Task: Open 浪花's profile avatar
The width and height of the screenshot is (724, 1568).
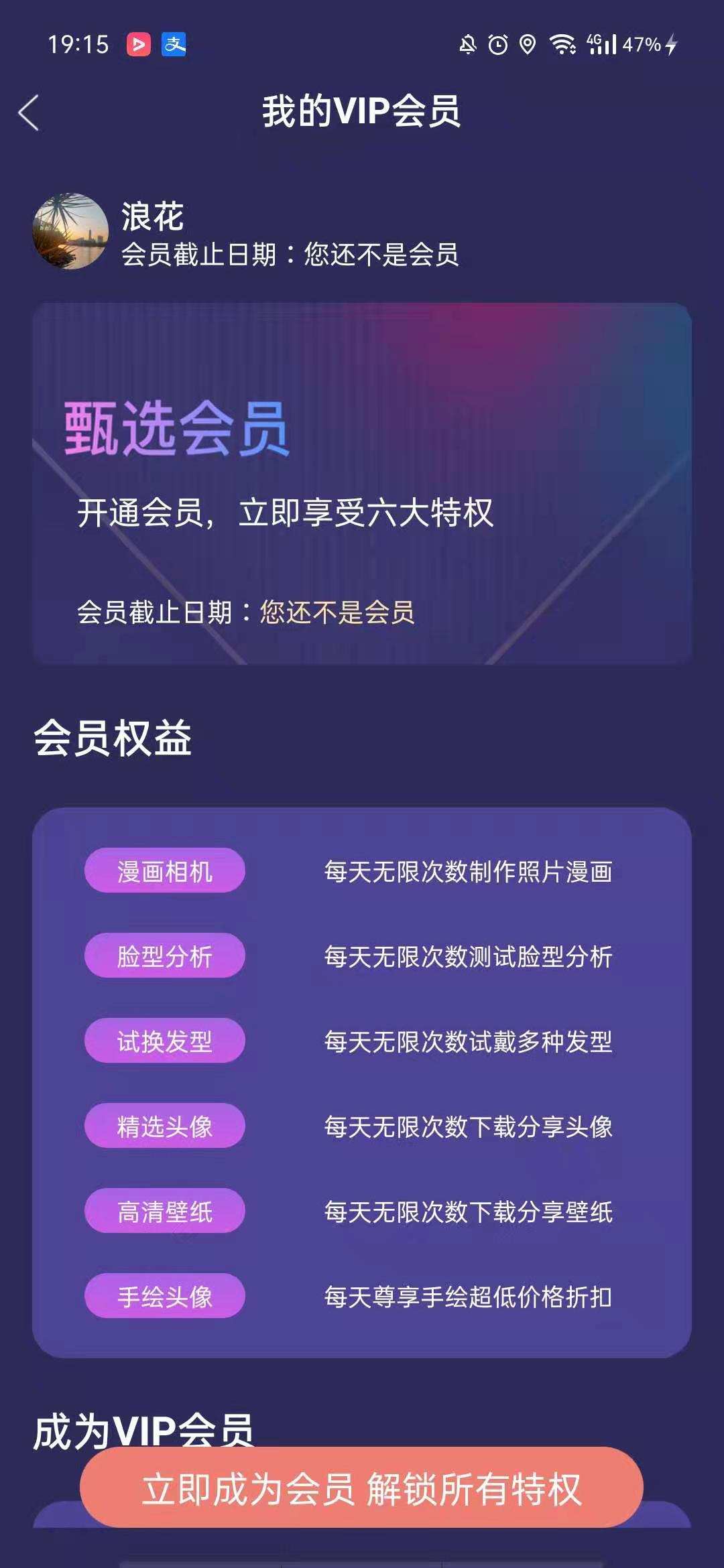Action: [70, 232]
